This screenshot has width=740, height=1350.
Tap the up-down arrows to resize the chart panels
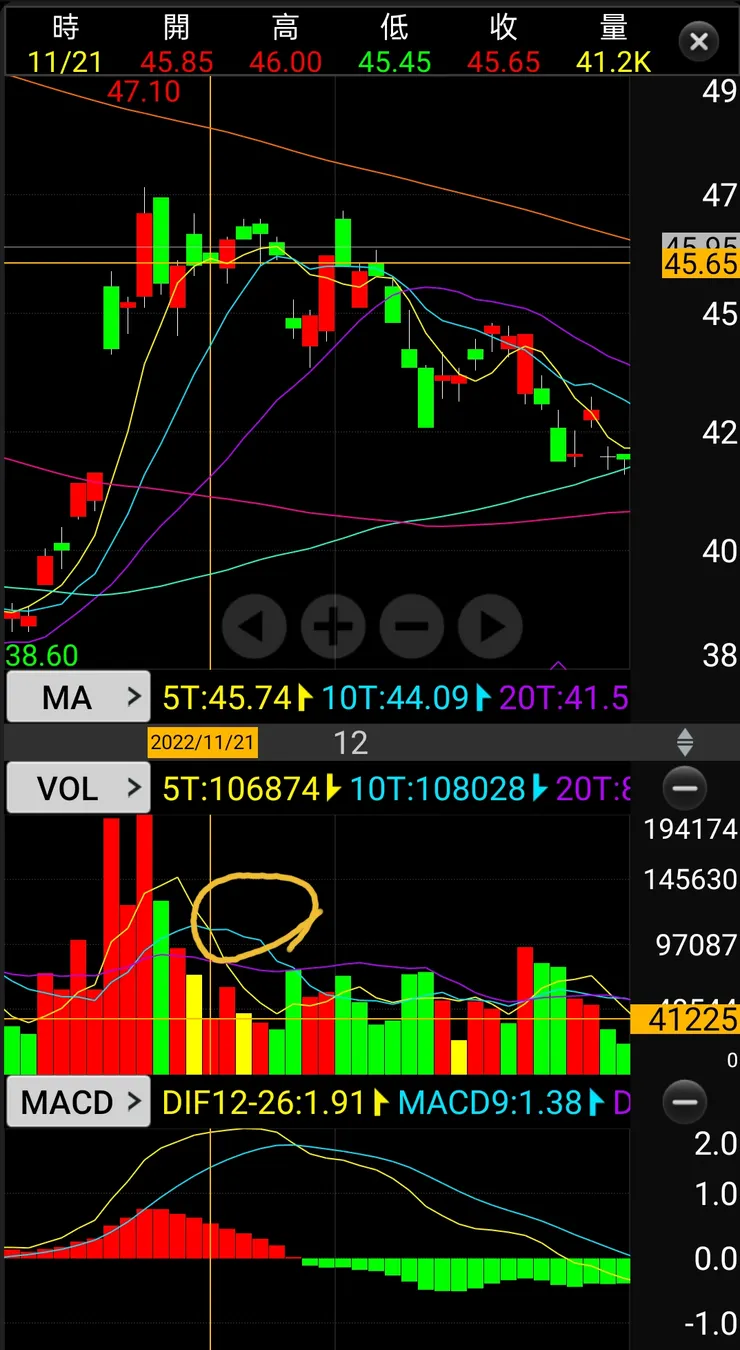coord(685,742)
